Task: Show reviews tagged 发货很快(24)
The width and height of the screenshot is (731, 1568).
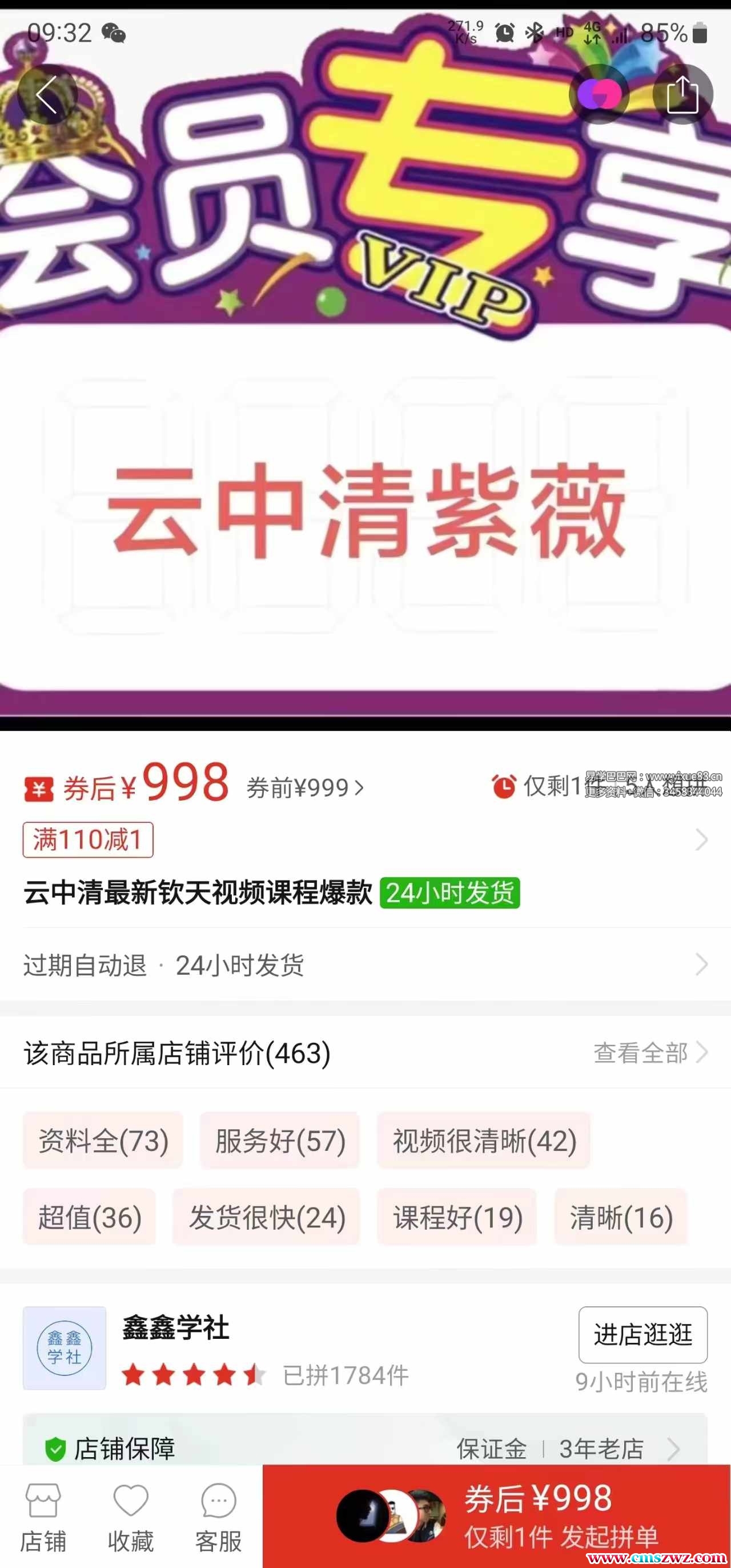Action: [x=266, y=1217]
